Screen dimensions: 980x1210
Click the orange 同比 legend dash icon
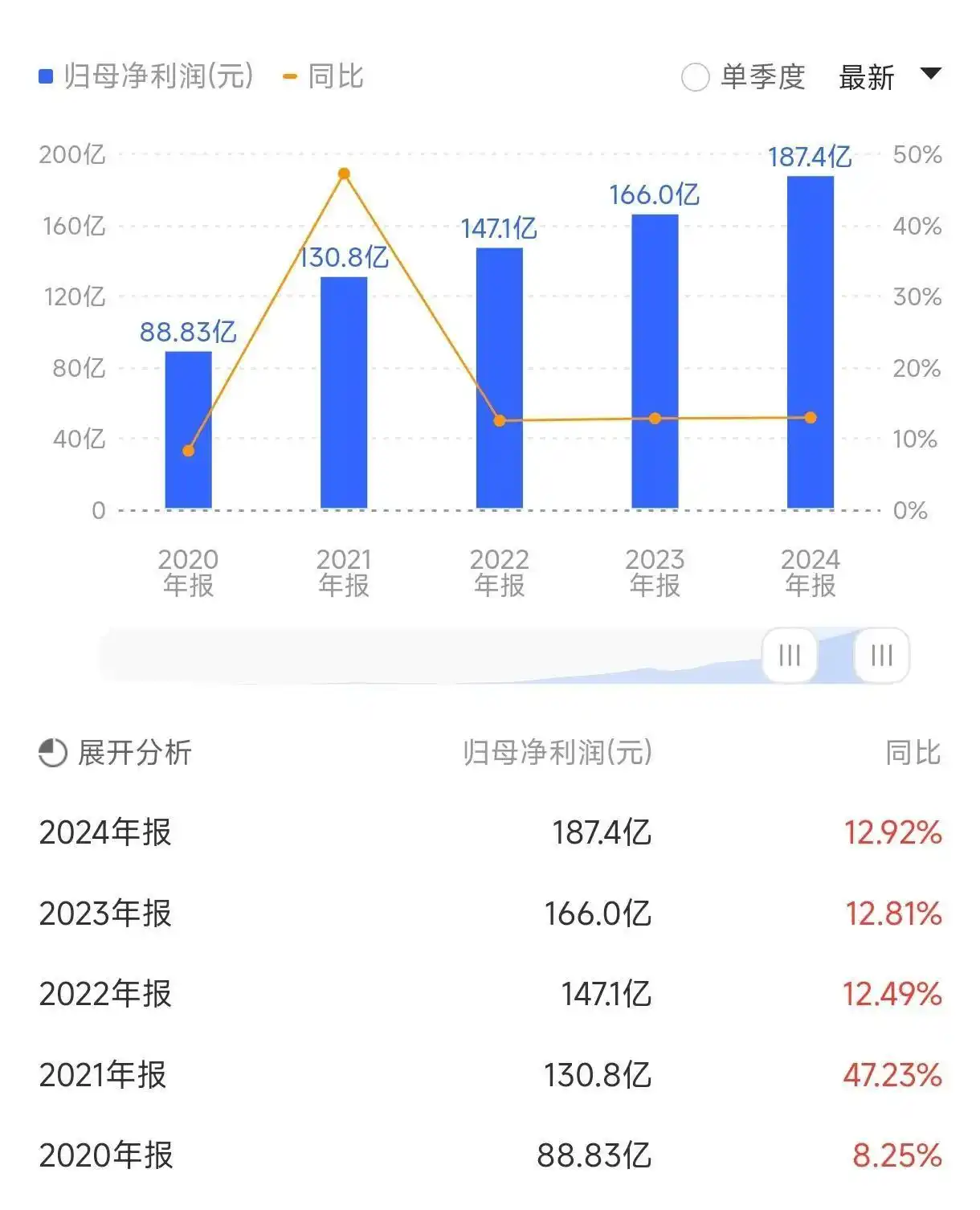pyautogui.click(x=288, y=77)
